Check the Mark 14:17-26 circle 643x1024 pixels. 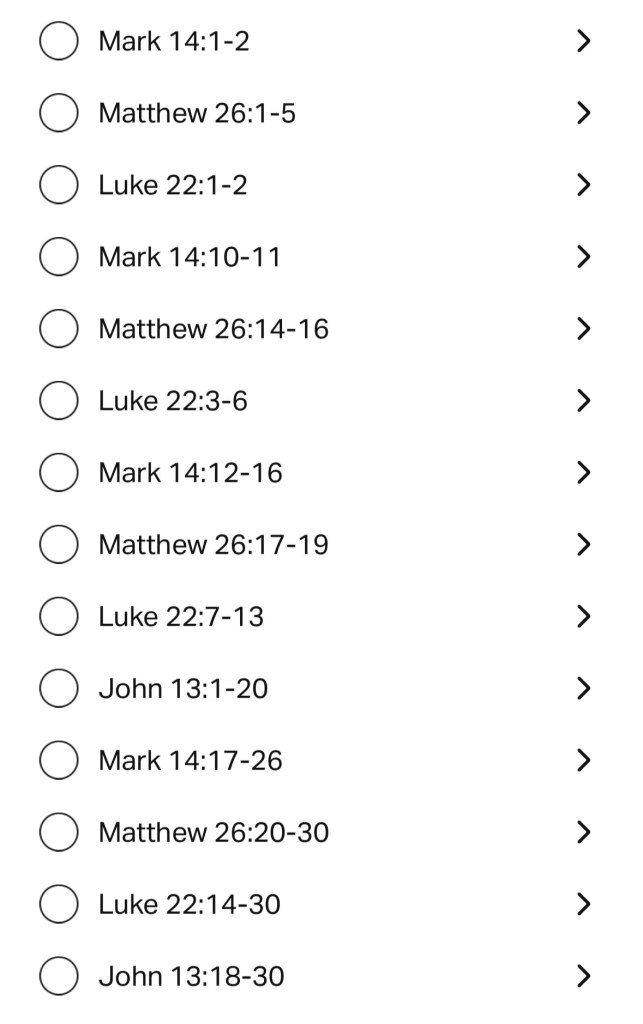click(59, 761)
